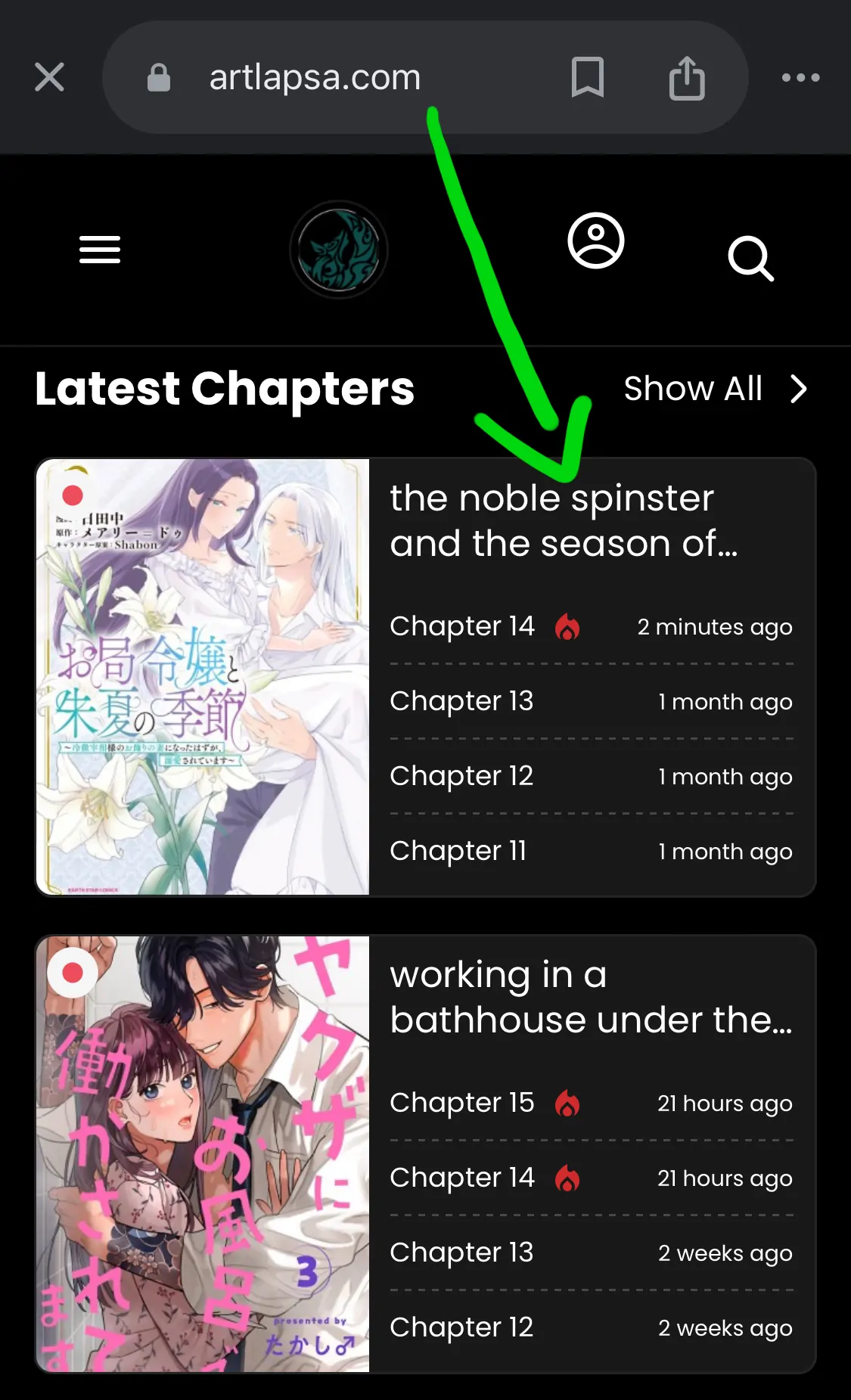This screenshot has height=1400, width=851.
Task: Read Chapter 15 of the bathhouse series
Action: coord(462,1103)
